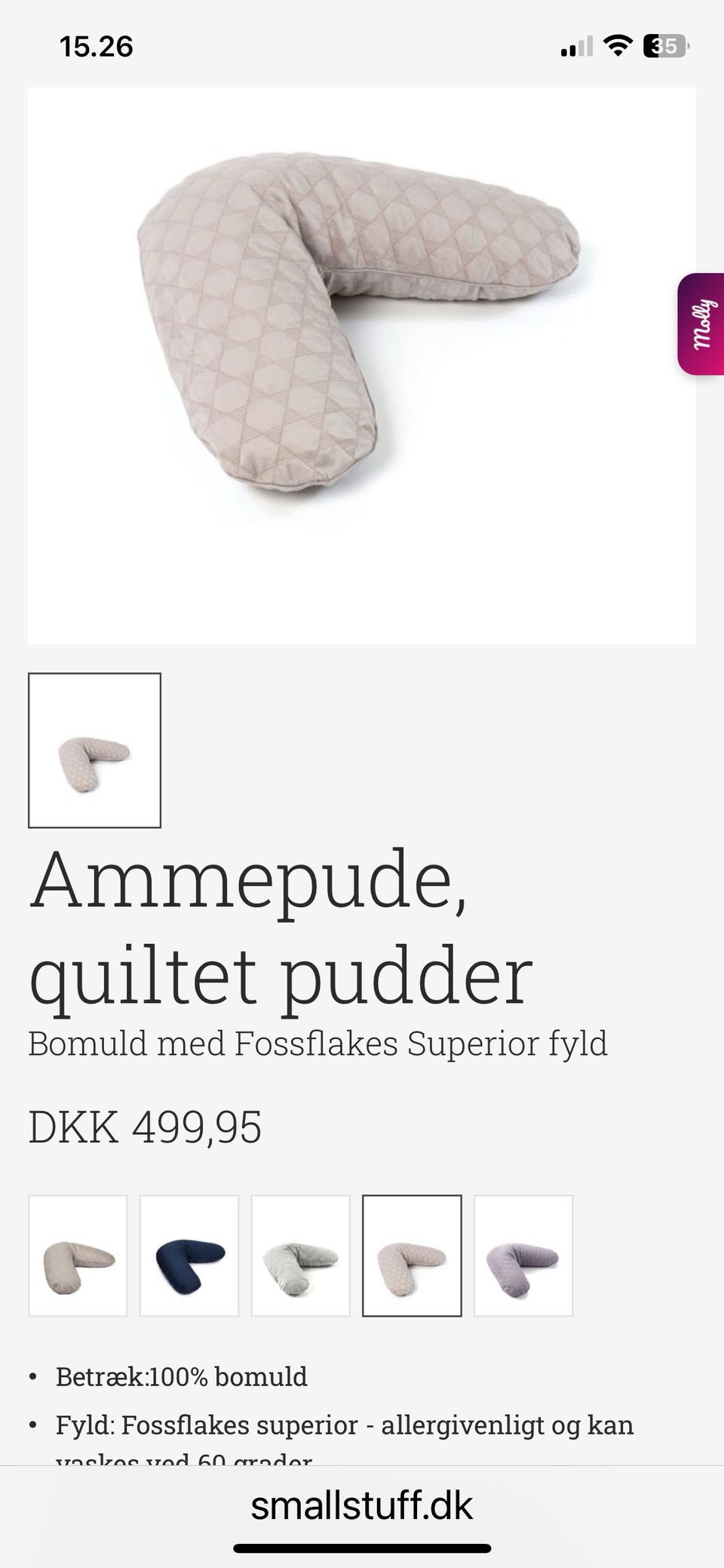Open the small product thumbnail preview
Screen dimensions: 724x1568
coord(94,751)
